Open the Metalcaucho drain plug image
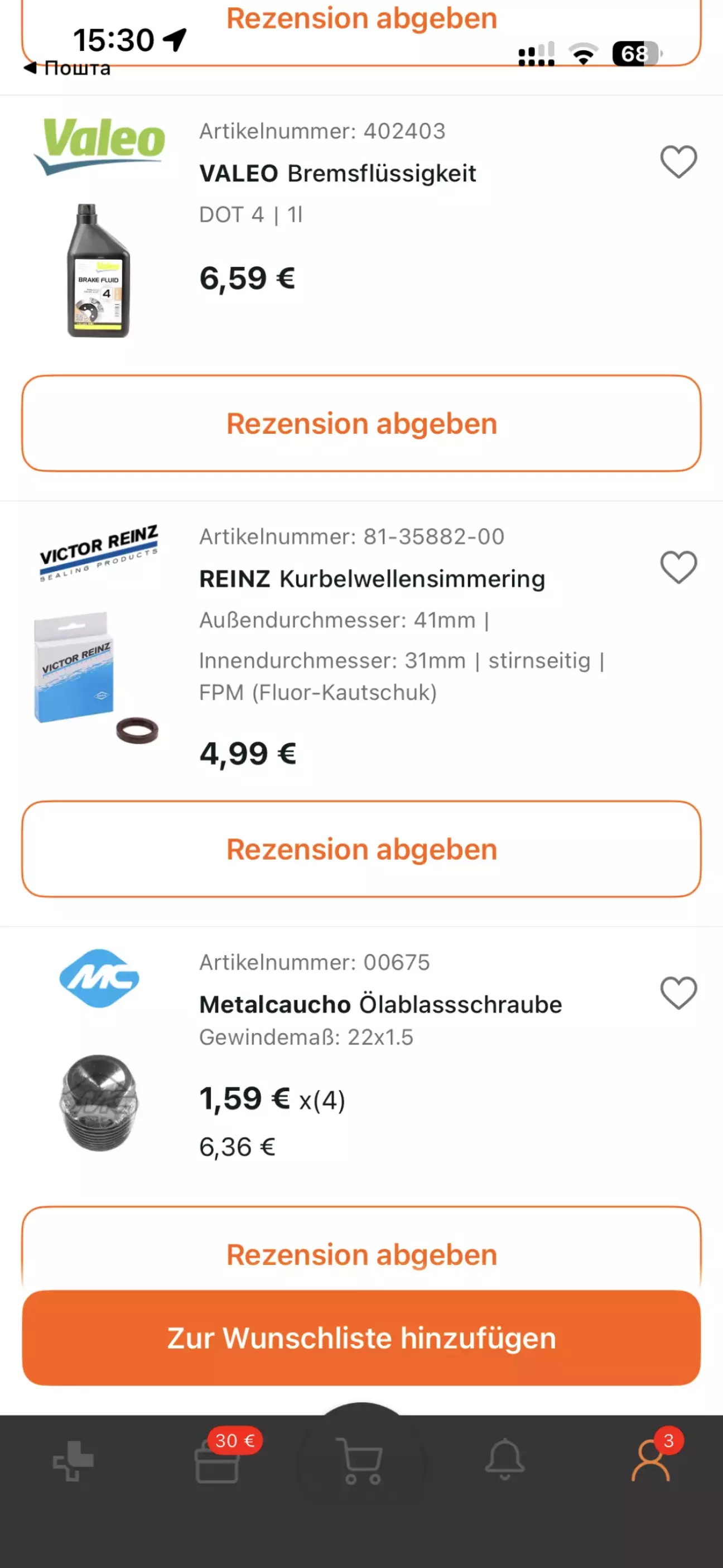This screenshot has width=723, height=1568. click(x=99, y=1102)
